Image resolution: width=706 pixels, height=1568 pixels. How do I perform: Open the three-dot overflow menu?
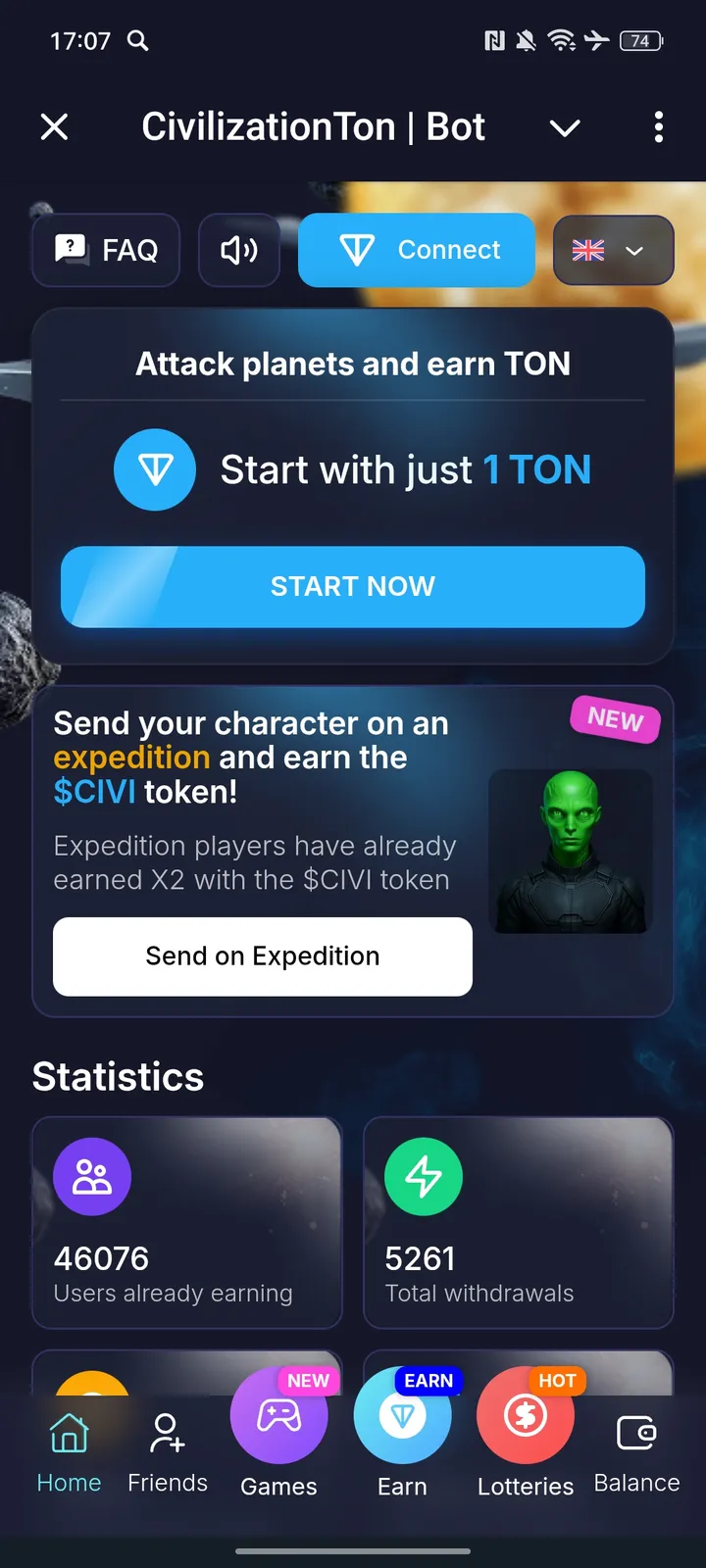(658, 127)
